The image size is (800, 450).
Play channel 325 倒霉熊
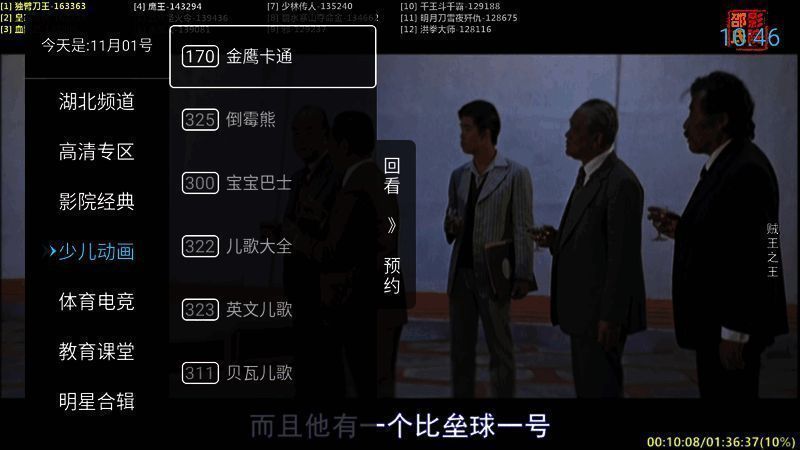point(272,120)
